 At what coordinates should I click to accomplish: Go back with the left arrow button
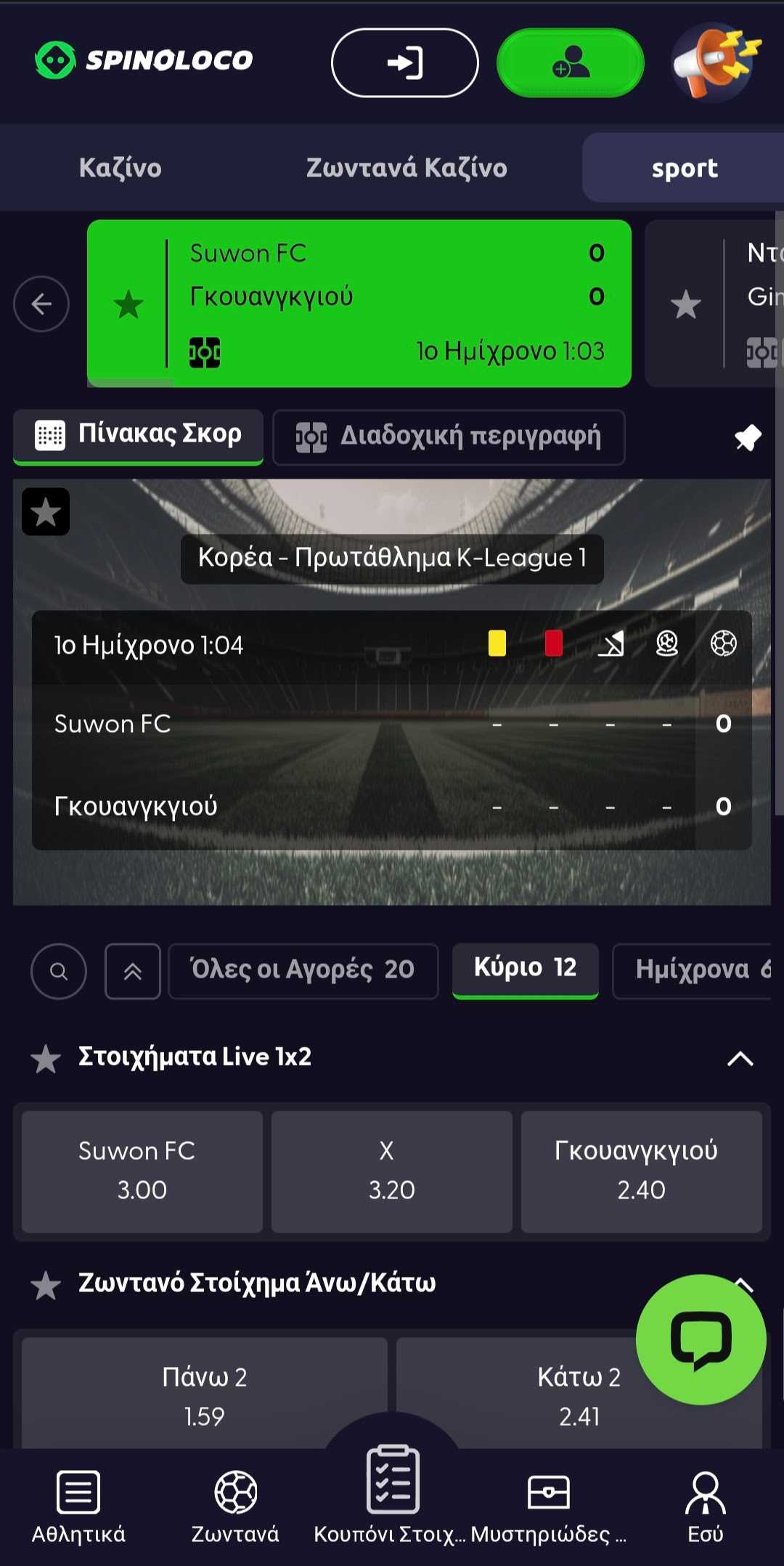click(x=41, y=304)
